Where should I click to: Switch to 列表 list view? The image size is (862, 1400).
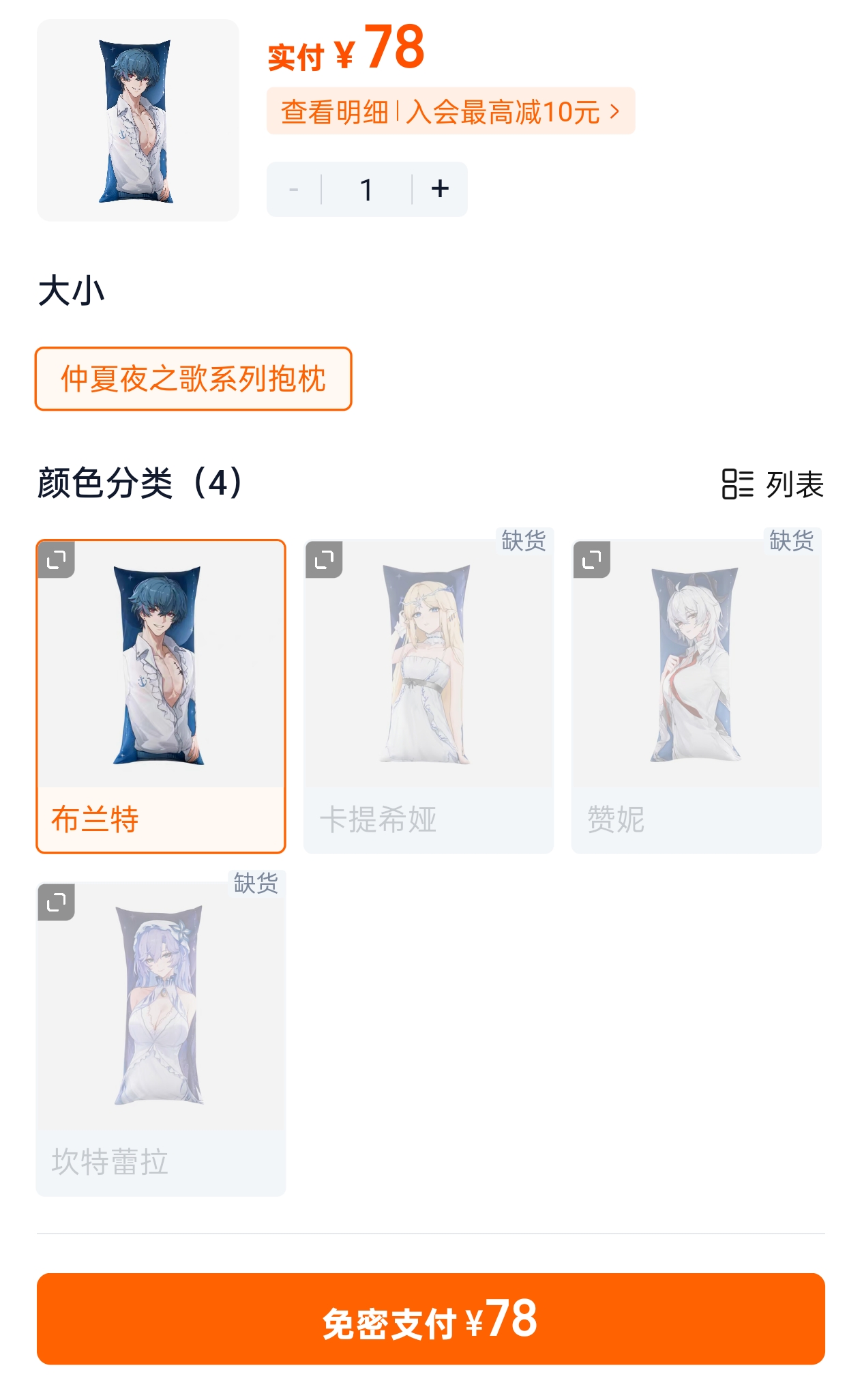773,484
